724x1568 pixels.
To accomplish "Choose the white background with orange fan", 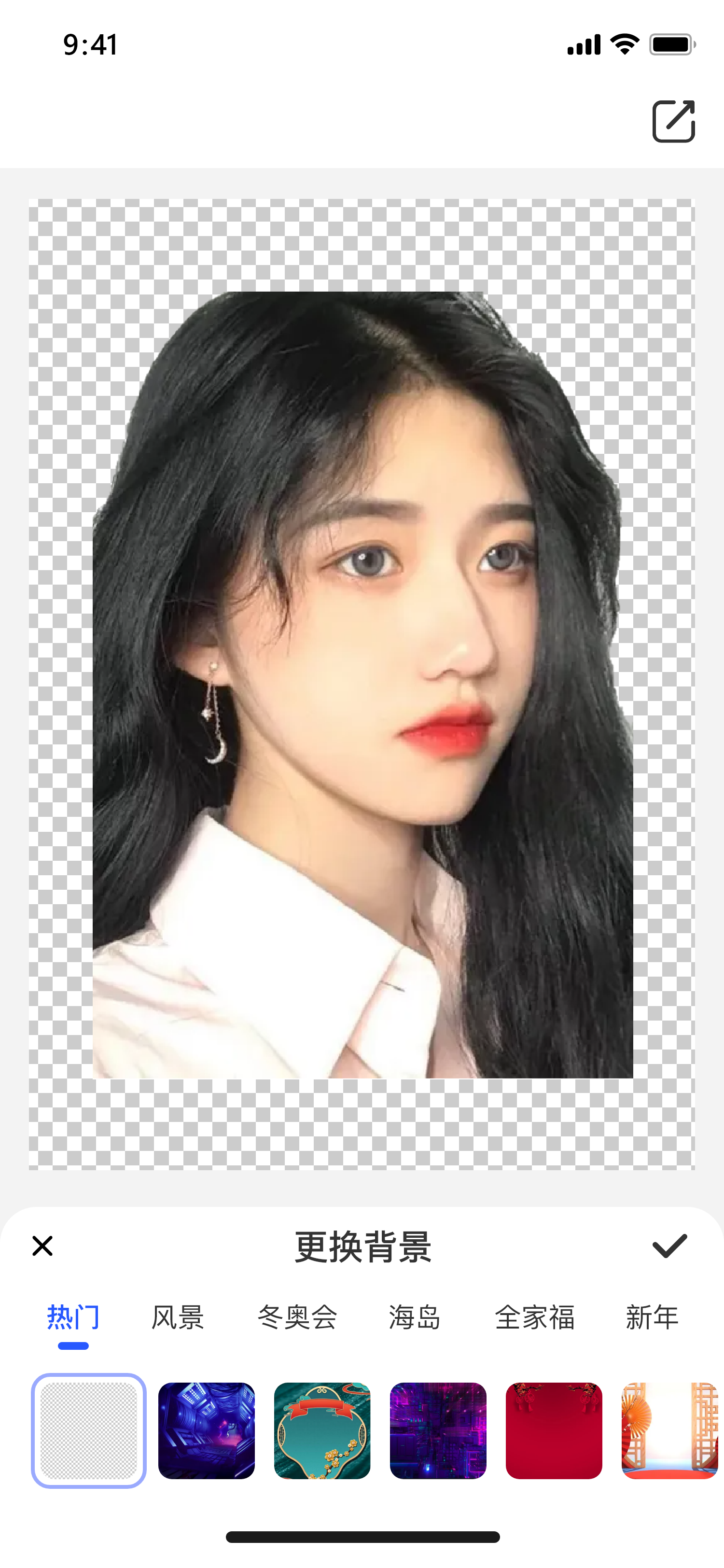I will (x=669, y=1430).
